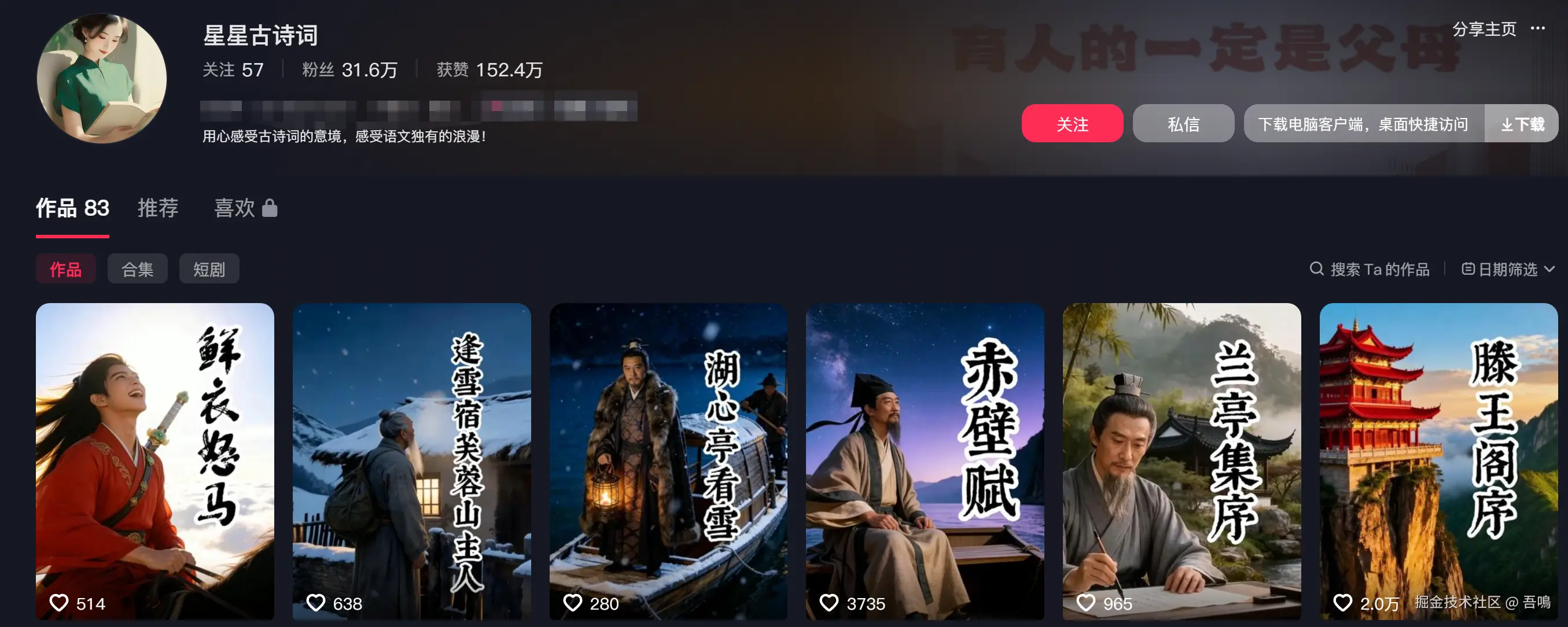This screenshot has height=627, width=1568.
Task: Select the 作品 filter chip
Action: coord(65,269)
